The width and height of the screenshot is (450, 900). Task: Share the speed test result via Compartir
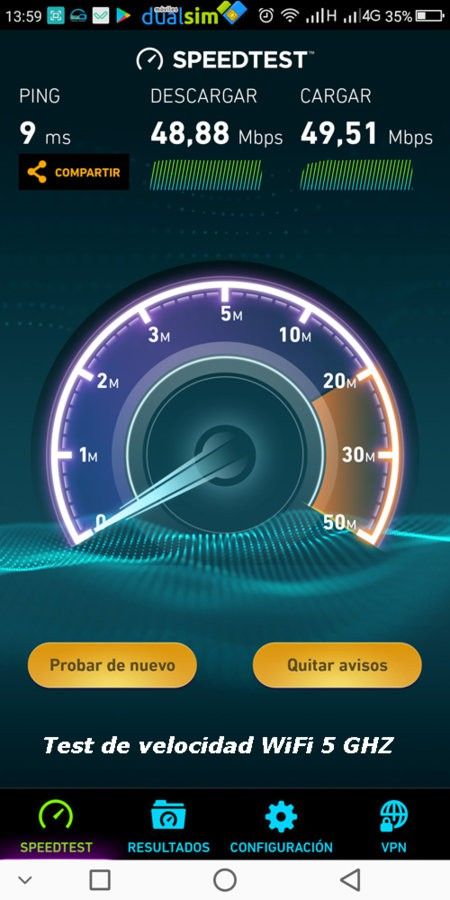74,172
